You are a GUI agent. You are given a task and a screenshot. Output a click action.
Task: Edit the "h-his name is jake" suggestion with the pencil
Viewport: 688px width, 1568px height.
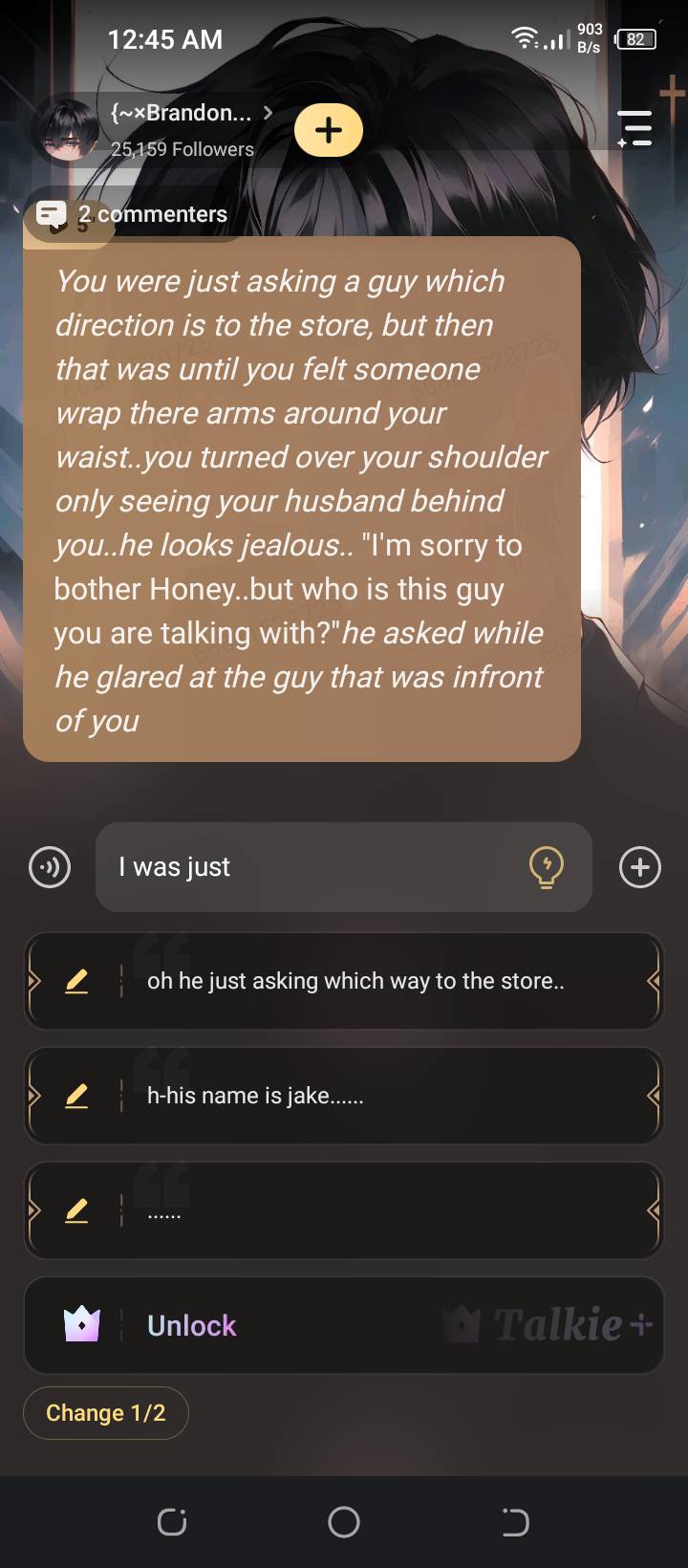pyautogui.click(x=76, y=1096)
